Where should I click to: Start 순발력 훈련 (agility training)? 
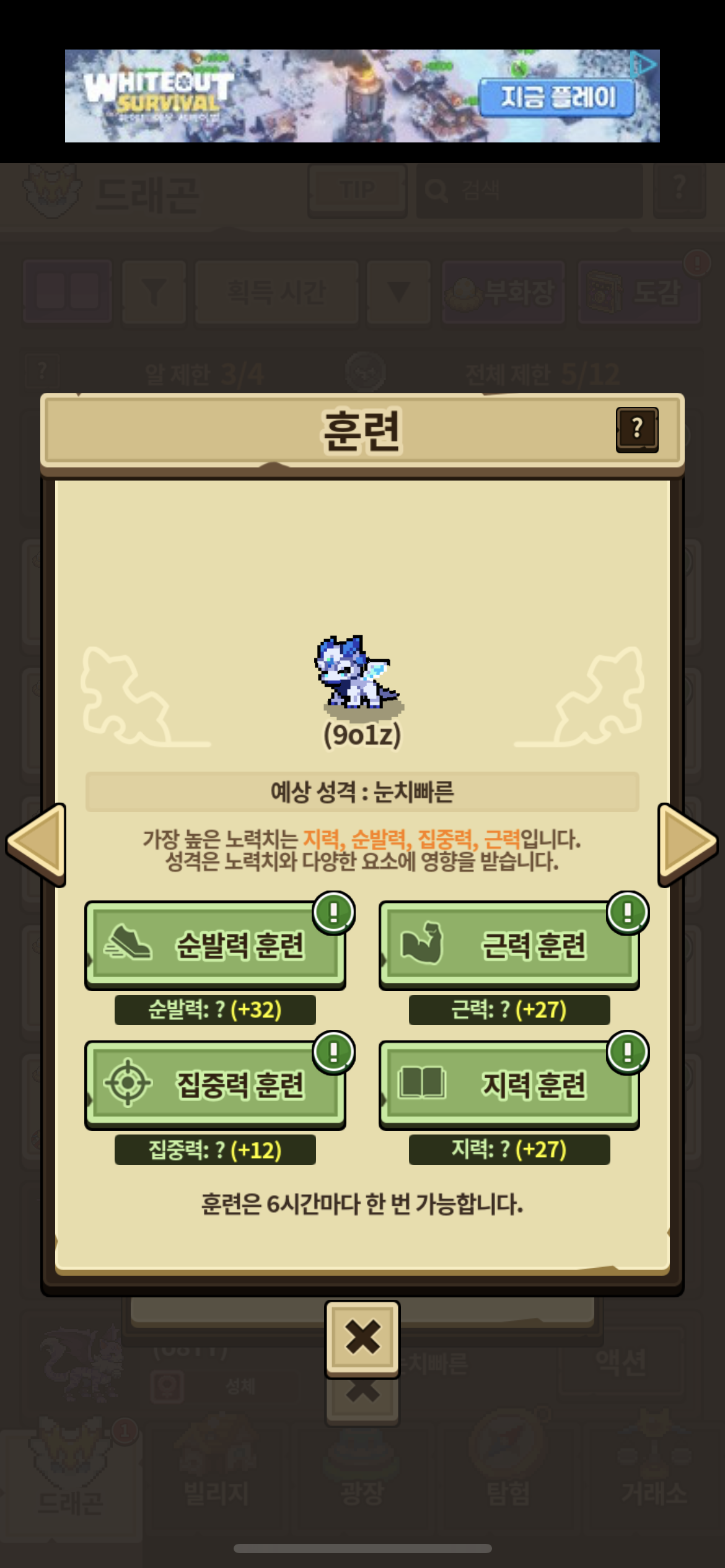tap(215, 944)
